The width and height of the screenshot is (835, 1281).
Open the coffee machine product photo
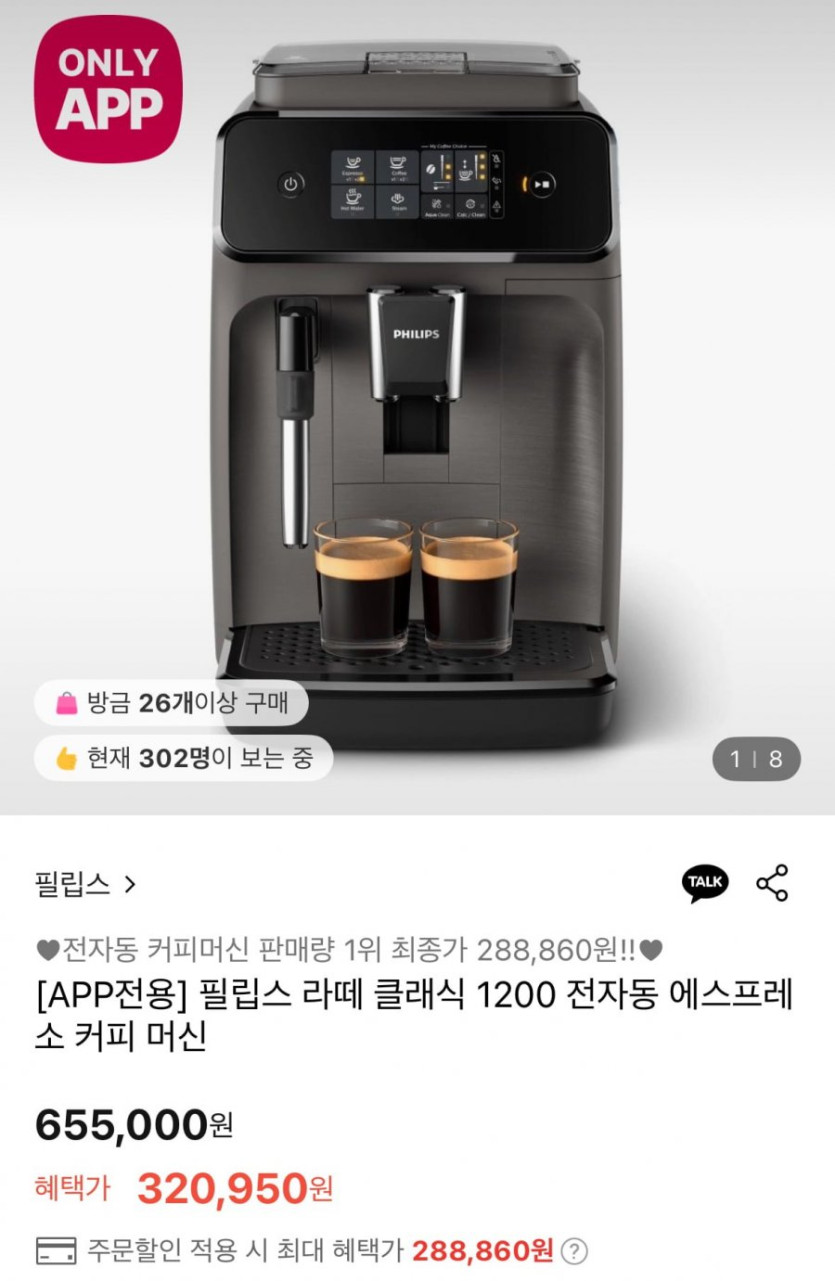click(417, 400)
